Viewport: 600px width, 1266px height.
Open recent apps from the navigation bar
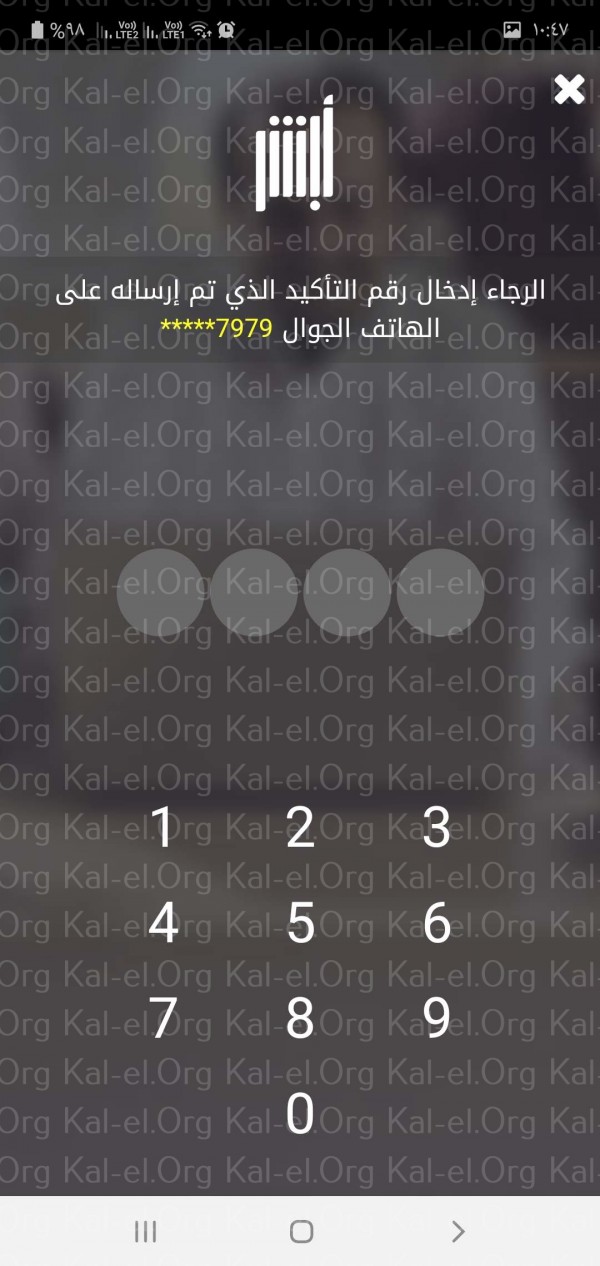[x=145, y=1231]
